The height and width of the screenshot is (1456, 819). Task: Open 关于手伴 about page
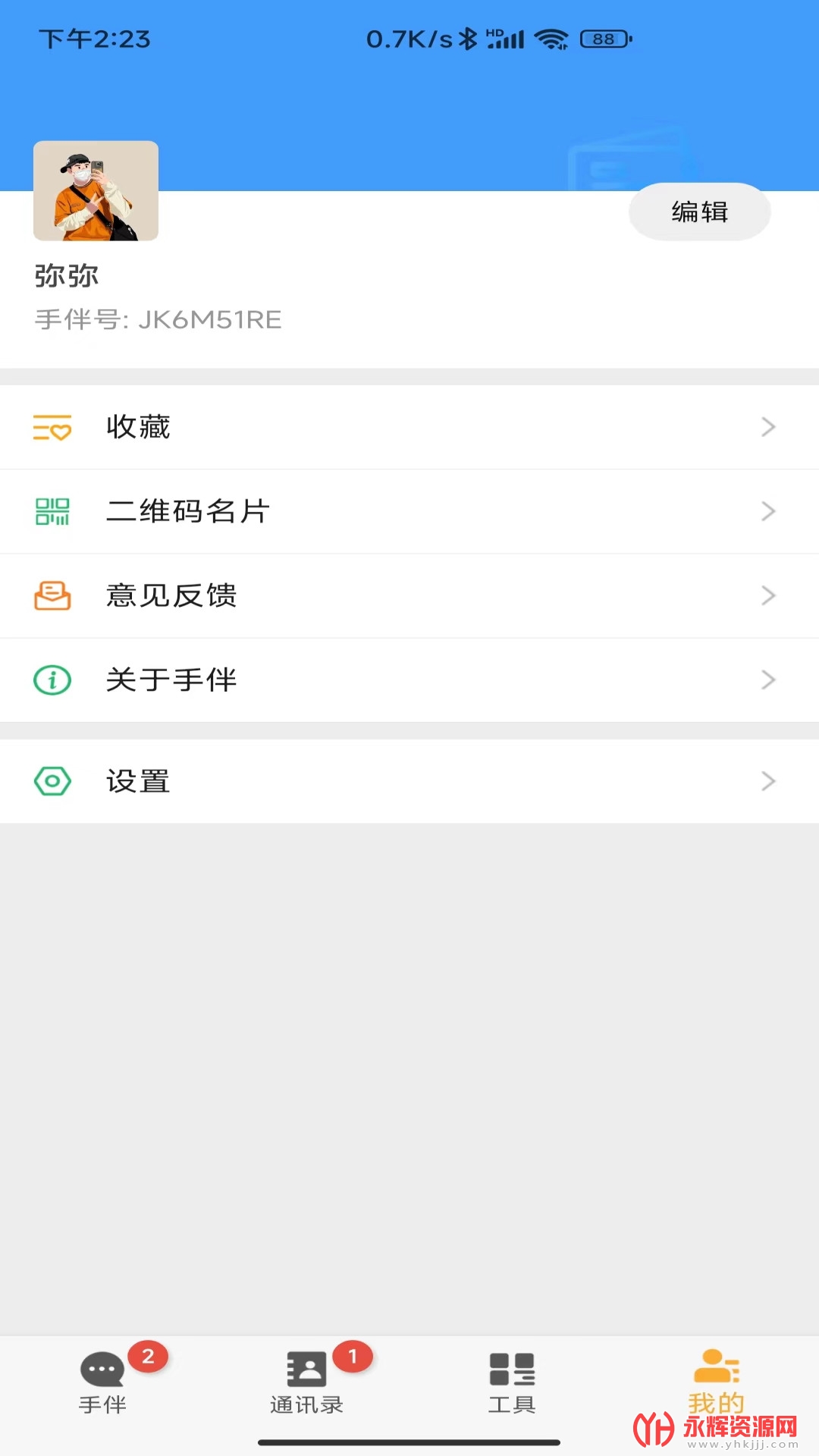coord(409,679)
